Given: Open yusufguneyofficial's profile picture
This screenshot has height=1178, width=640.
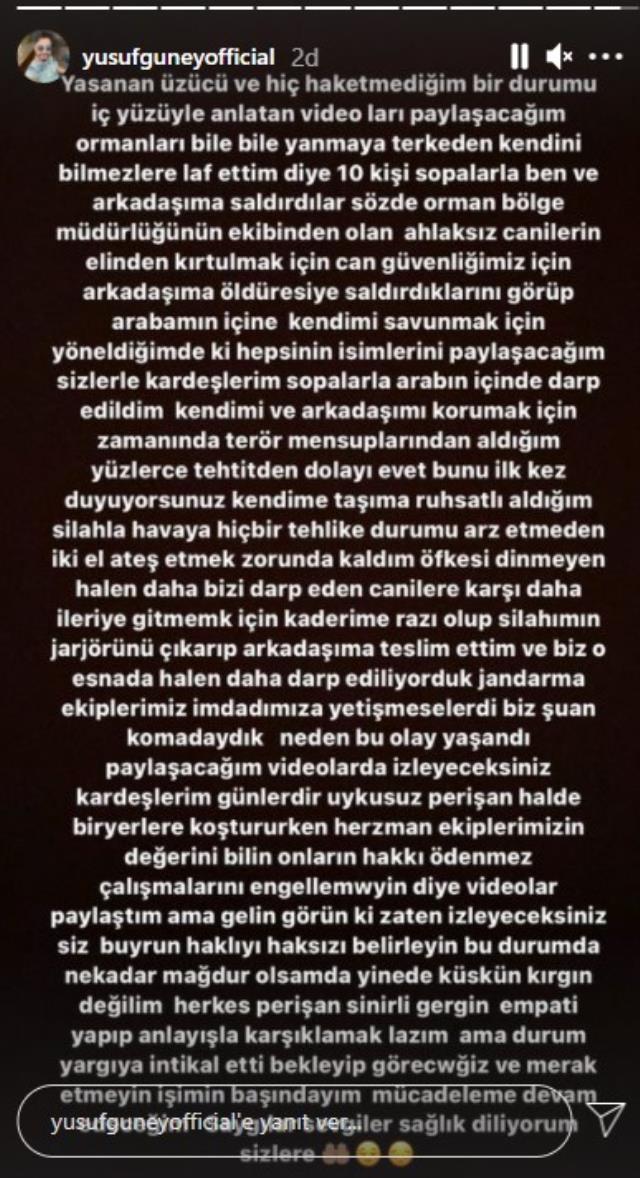Looking at the screenshot, I should click(x=44, y=56).
